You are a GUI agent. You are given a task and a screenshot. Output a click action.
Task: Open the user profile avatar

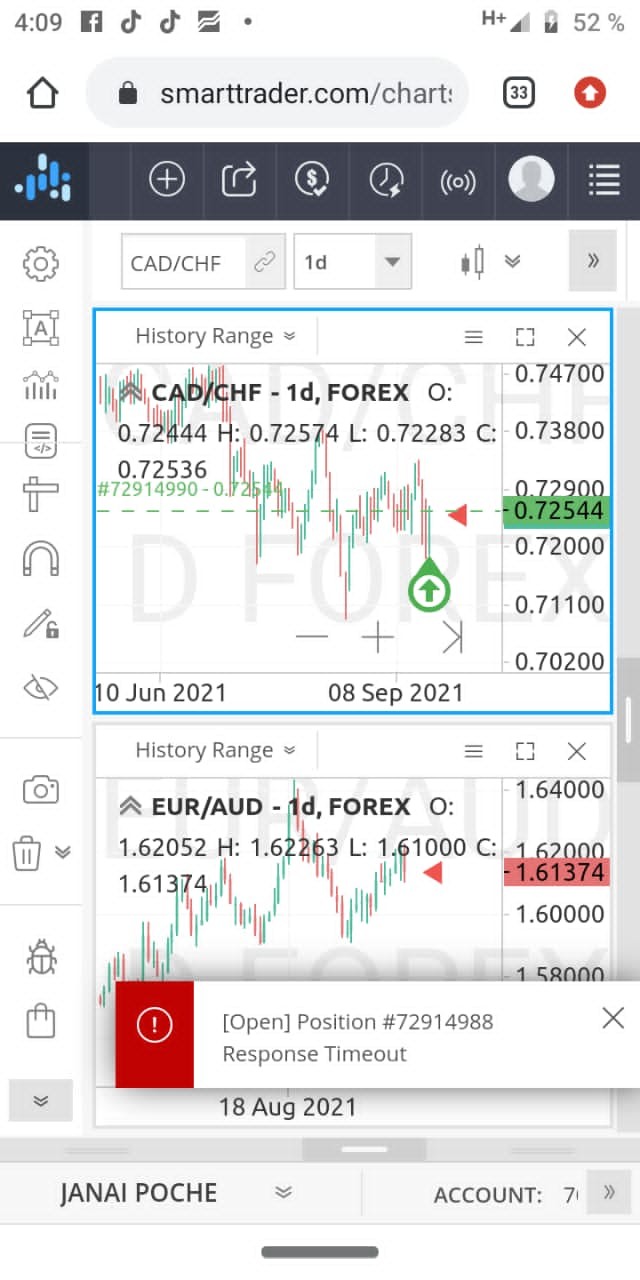point(531,180)
